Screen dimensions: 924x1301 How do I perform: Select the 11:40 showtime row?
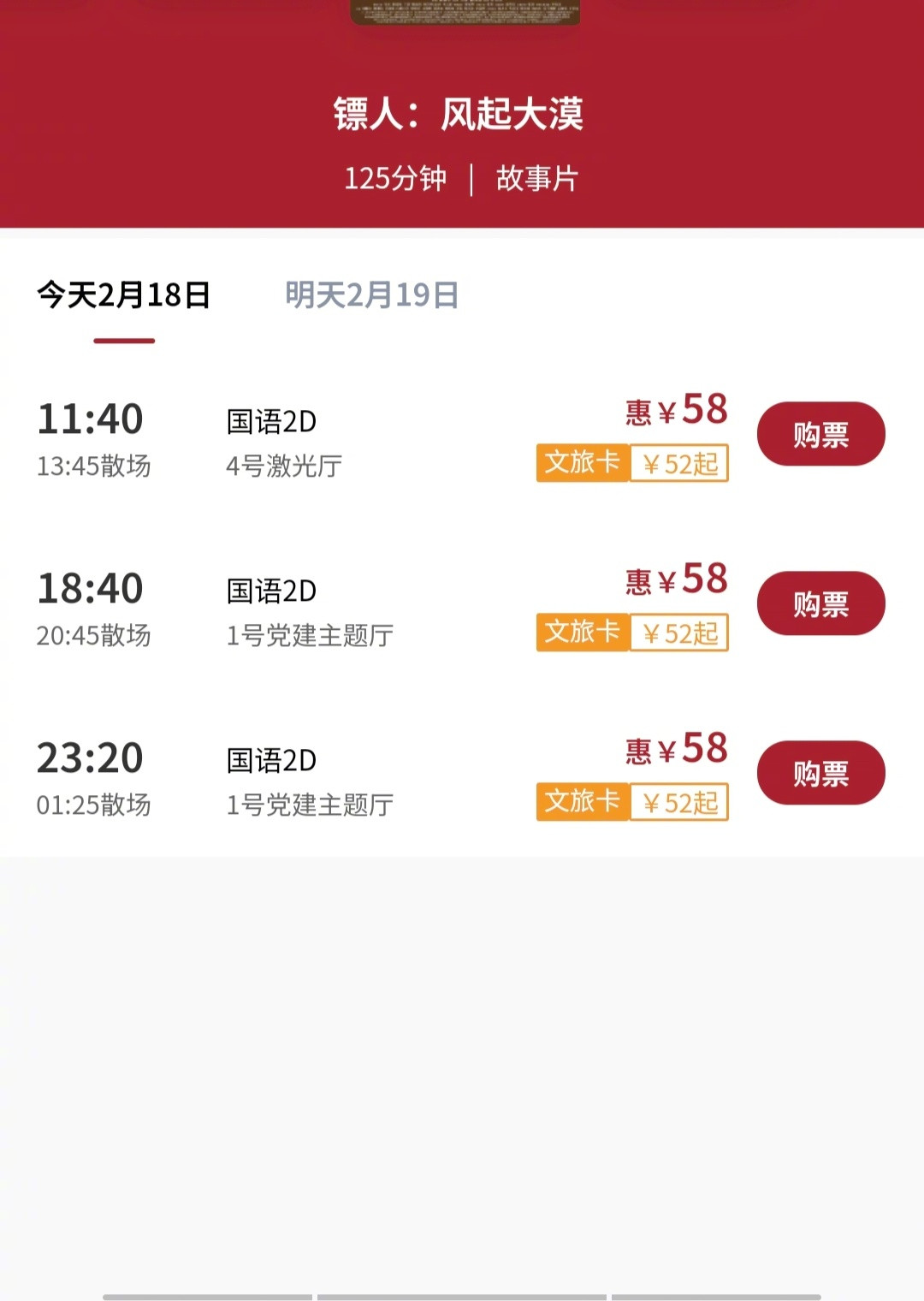[x=91, y=419]
